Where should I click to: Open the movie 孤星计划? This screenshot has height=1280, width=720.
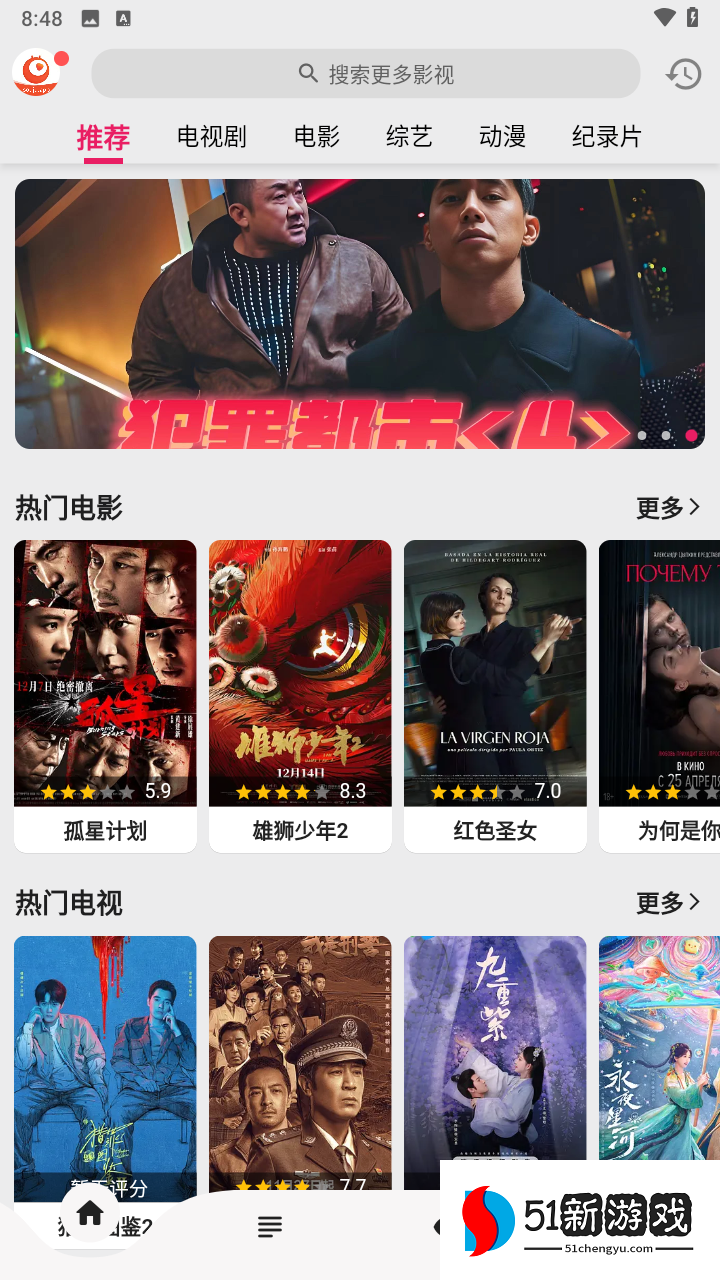pos(105,695)
